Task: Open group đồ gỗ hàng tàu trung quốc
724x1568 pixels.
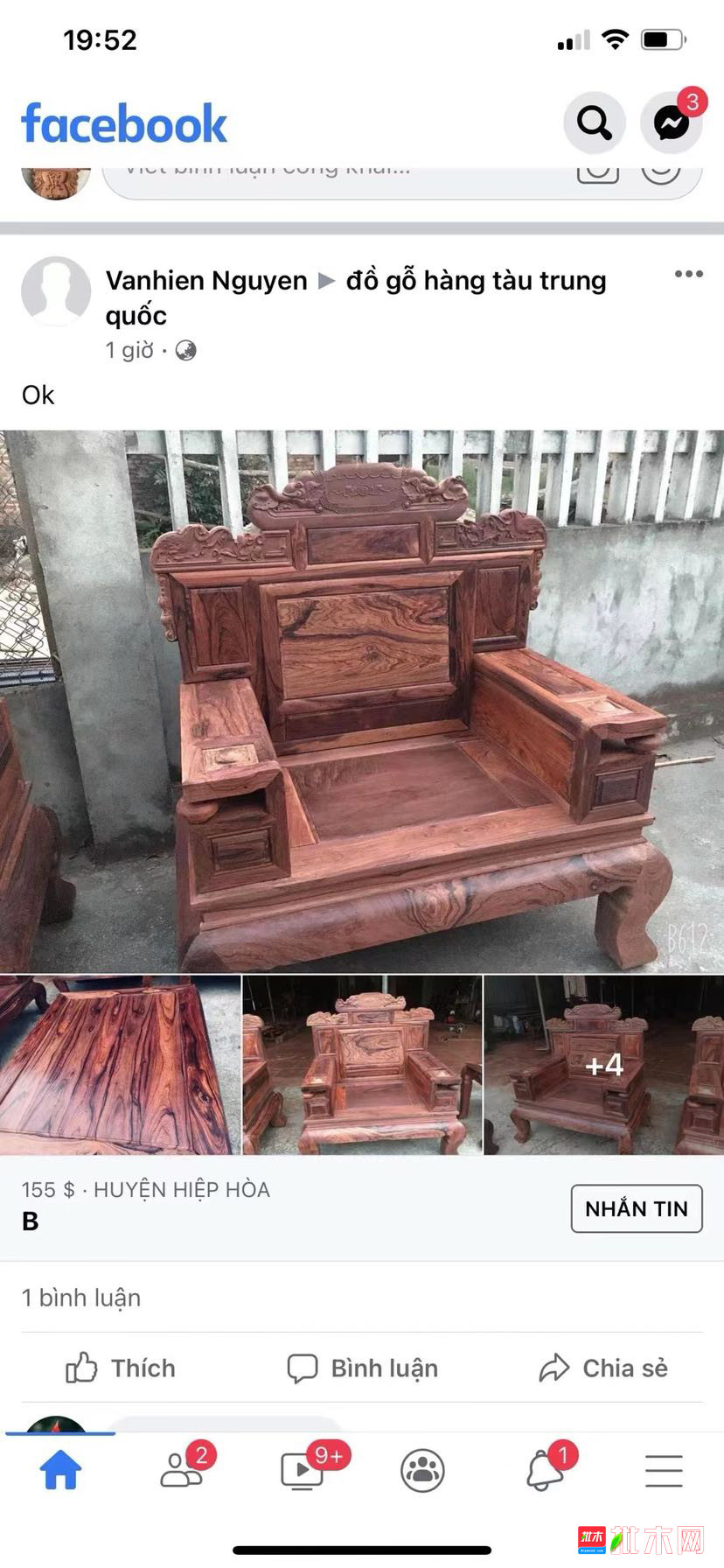Action: (476, 281)
